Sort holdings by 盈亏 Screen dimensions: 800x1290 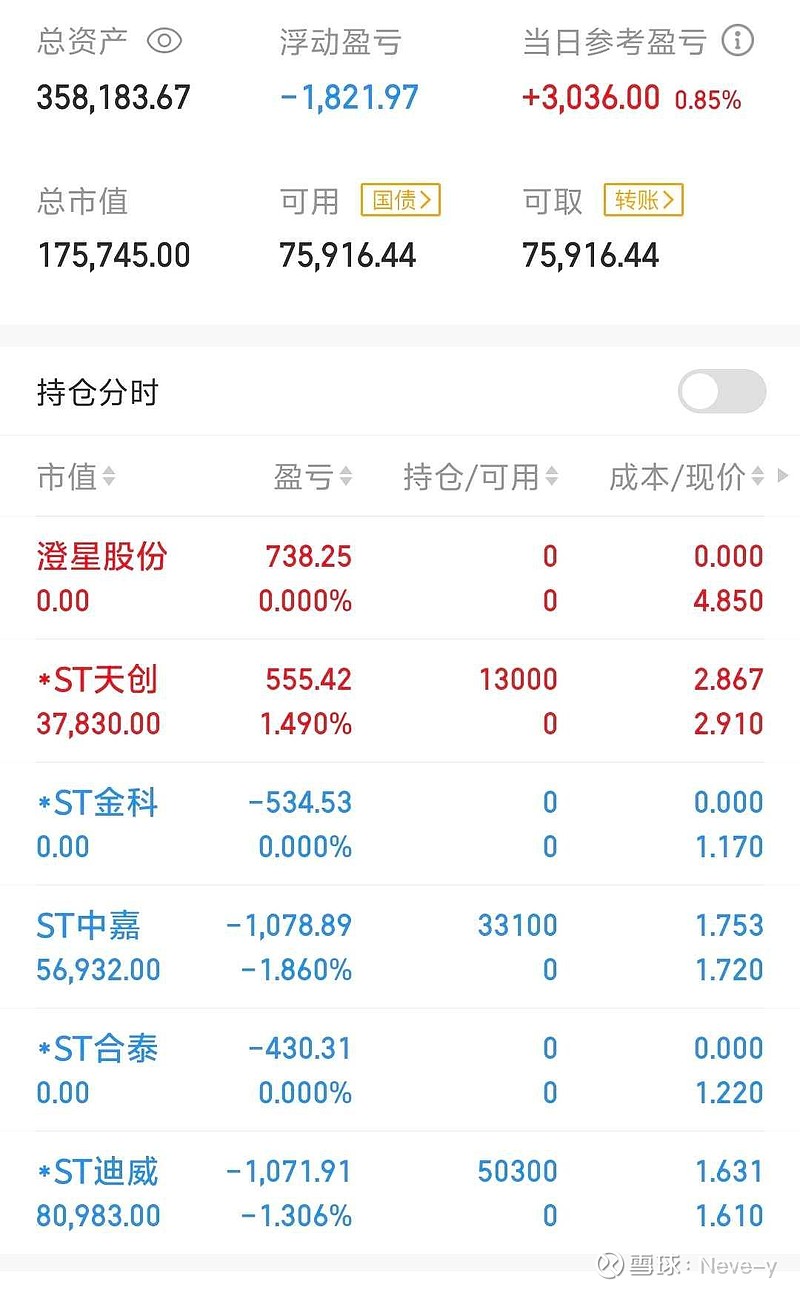coord(313,477)
